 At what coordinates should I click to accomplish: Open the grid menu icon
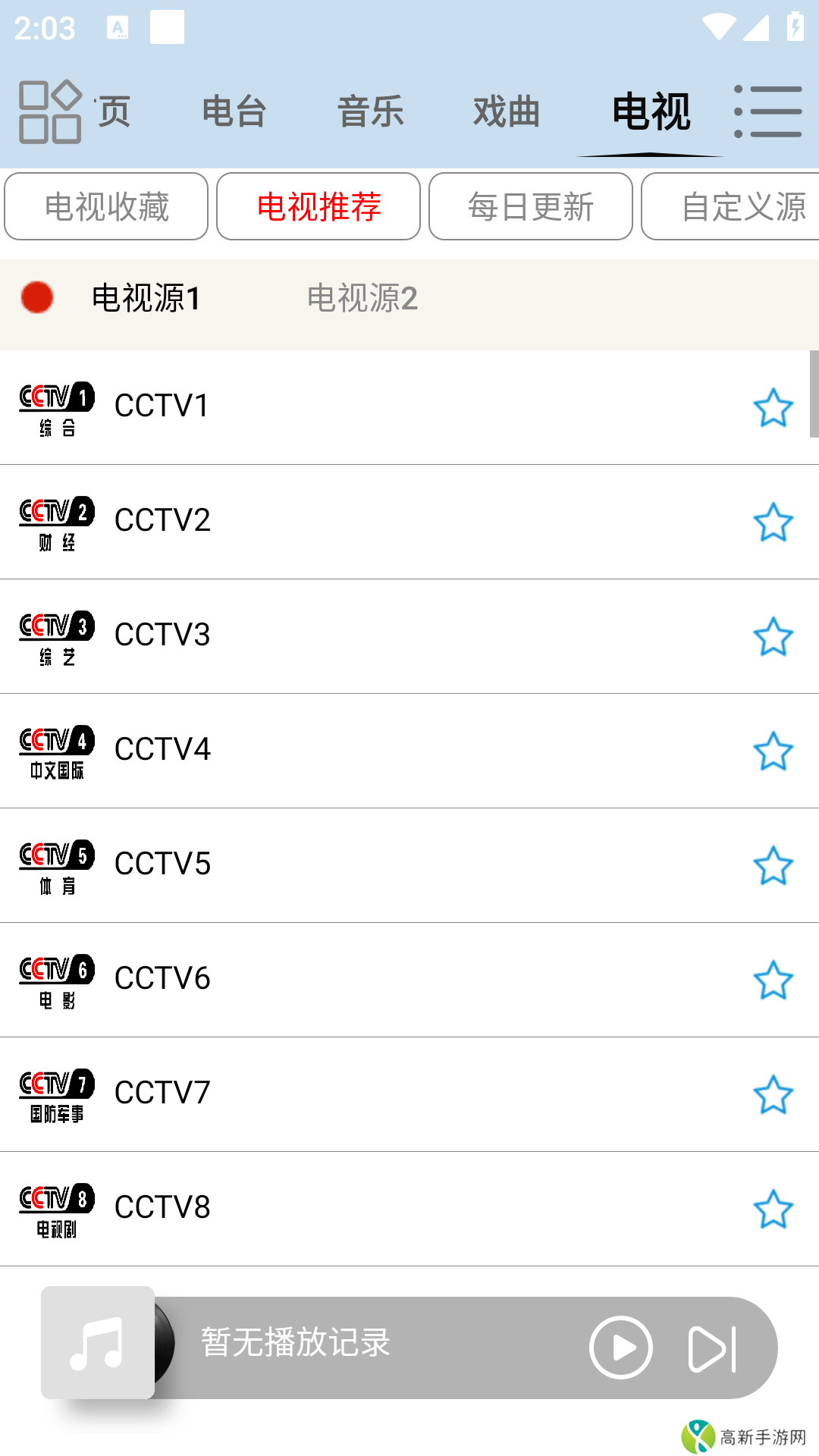tap(50, 111)
